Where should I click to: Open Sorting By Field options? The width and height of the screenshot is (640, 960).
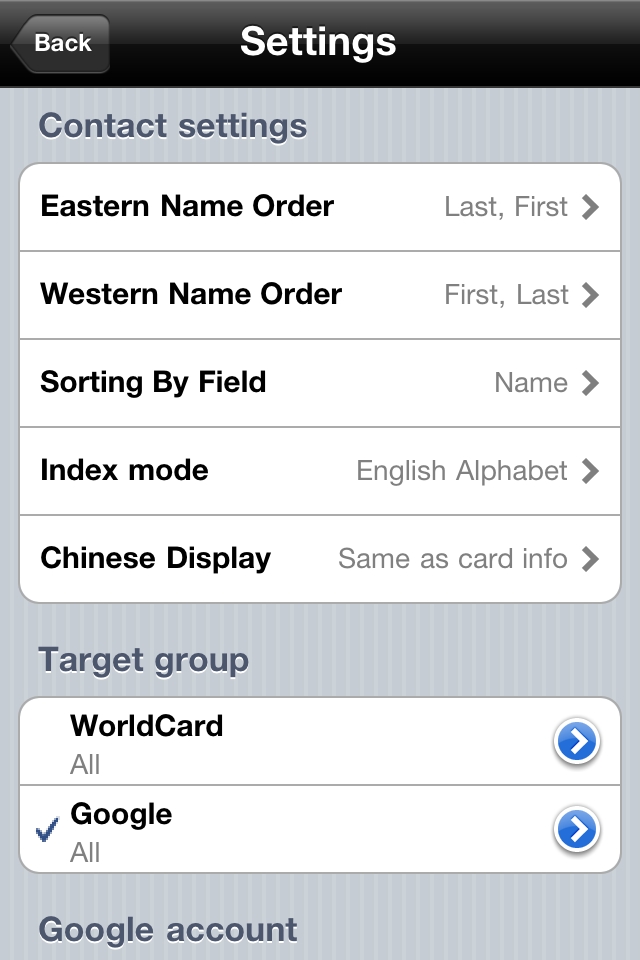[320, 383]
